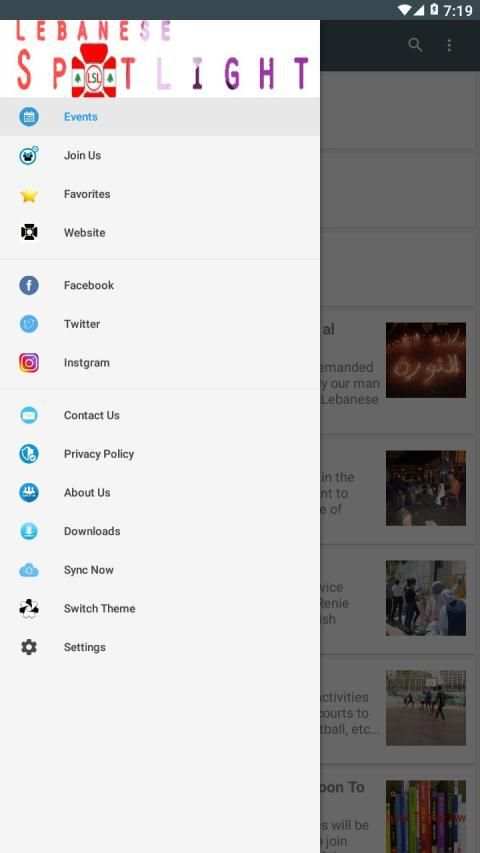
Task: Go to Downloads
Action: [160, 531]
